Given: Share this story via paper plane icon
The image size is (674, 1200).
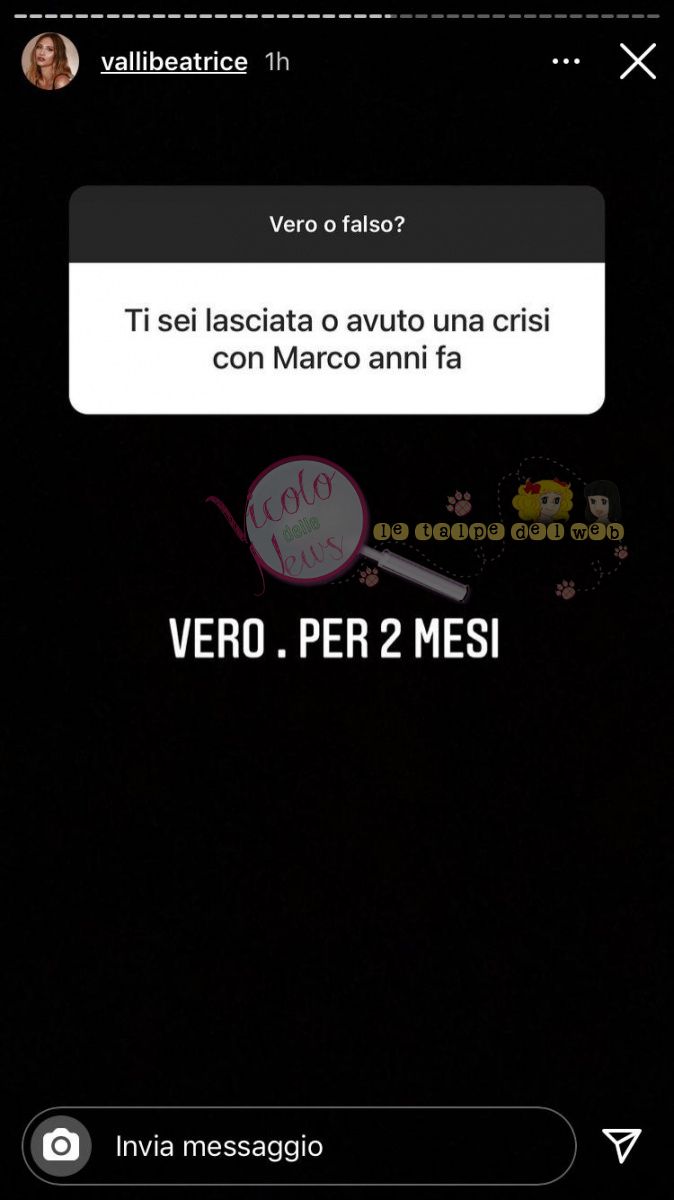Looking at the screenshot, I should pyautogui.click(x=621, y=1146).
